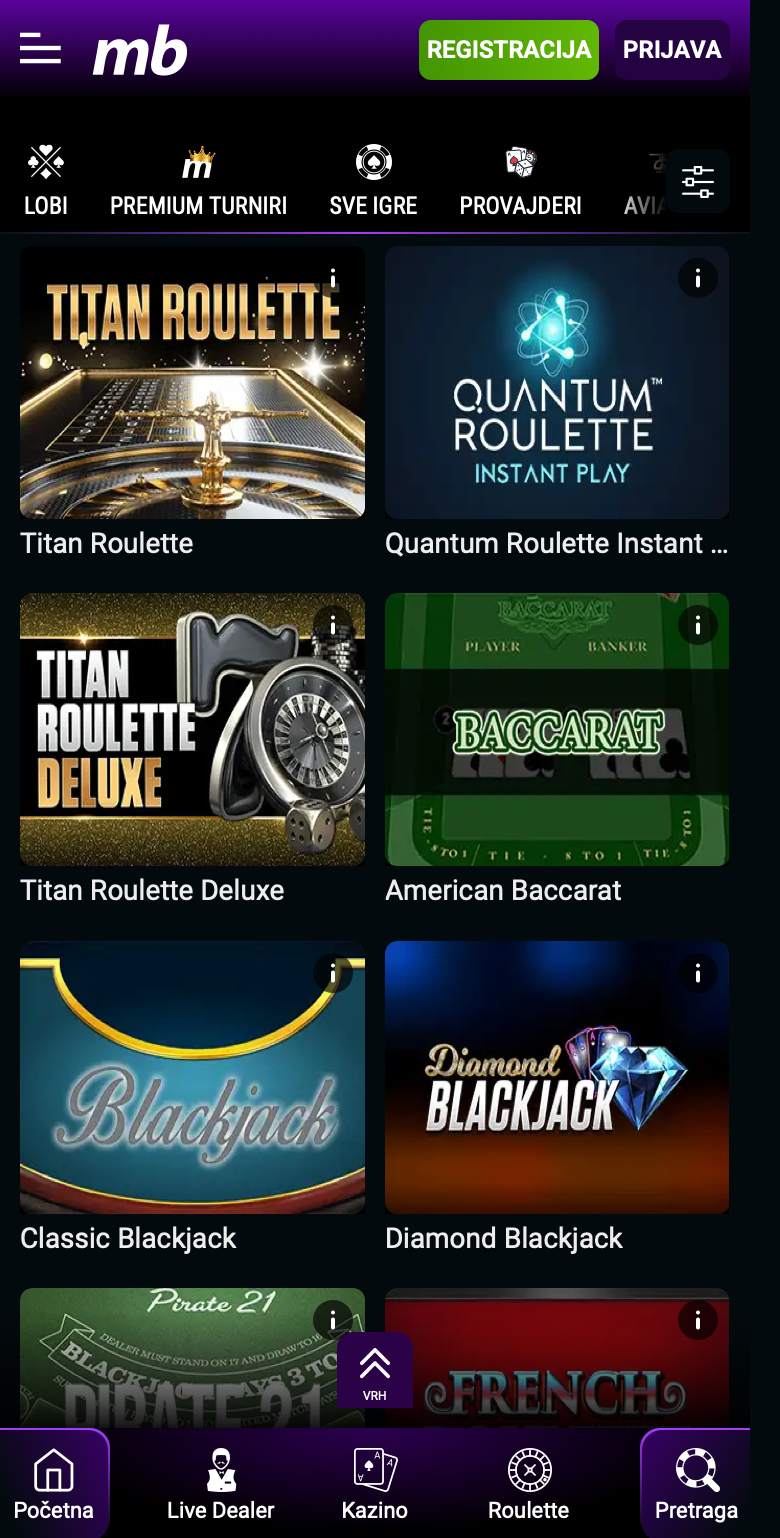Open the filter settings icon

point(698,181)
